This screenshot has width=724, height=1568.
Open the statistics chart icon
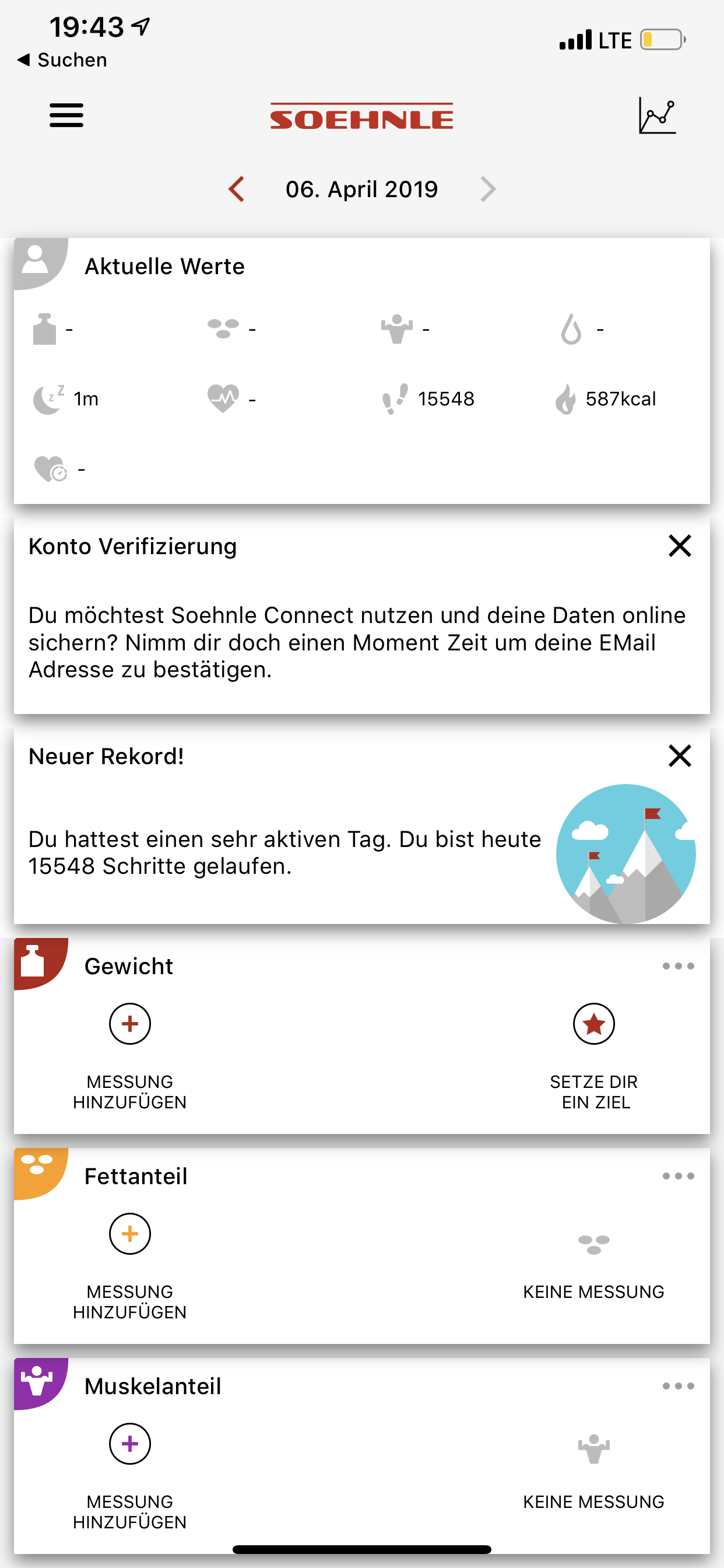coord(656,115)
